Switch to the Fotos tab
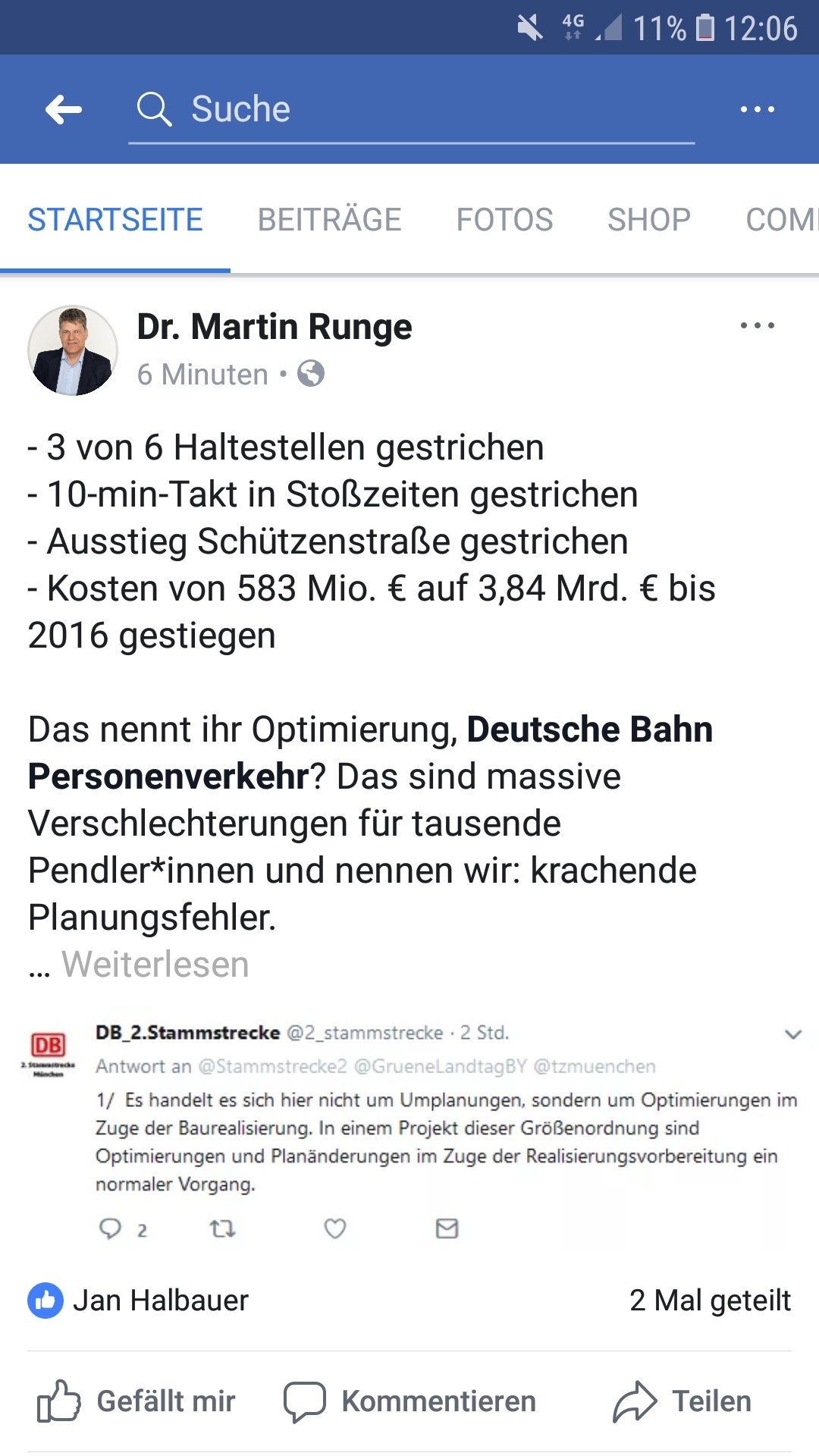 504,220
